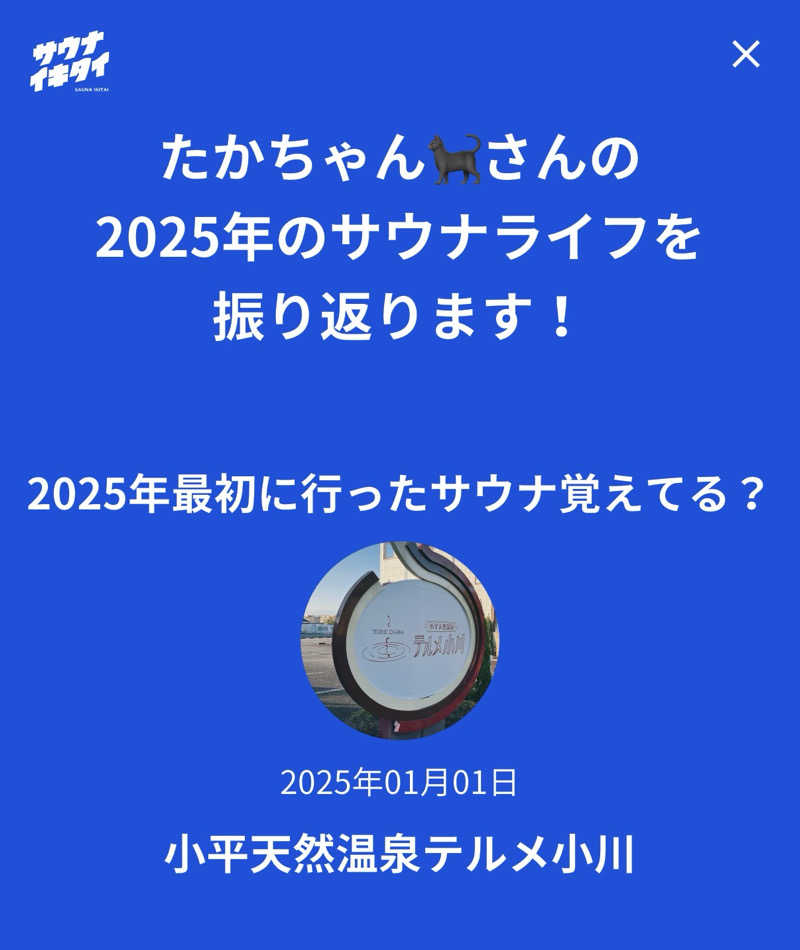Open the テルメ小川 sauna photo
Screen dimensions: 800x950
click(x=400, y=640)
